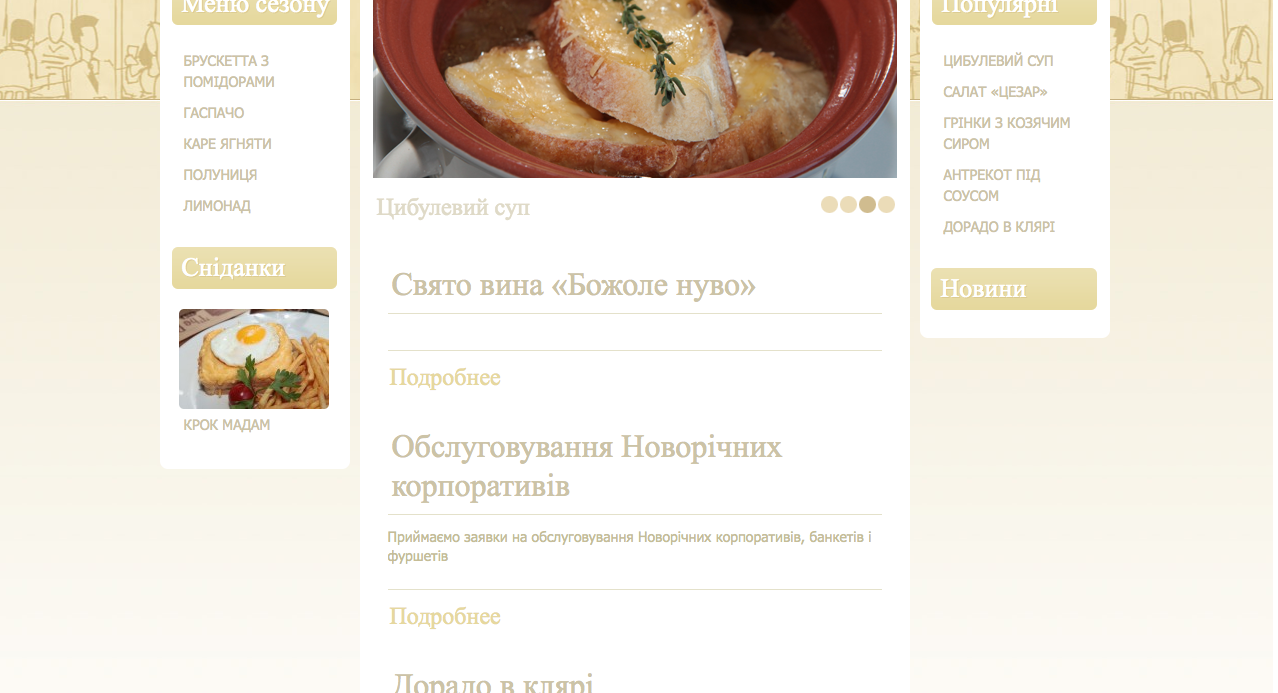Tap the Полуниця link
Image resolution: width=1278 pixels, height=693 pixels.
(x=220, y=175)
